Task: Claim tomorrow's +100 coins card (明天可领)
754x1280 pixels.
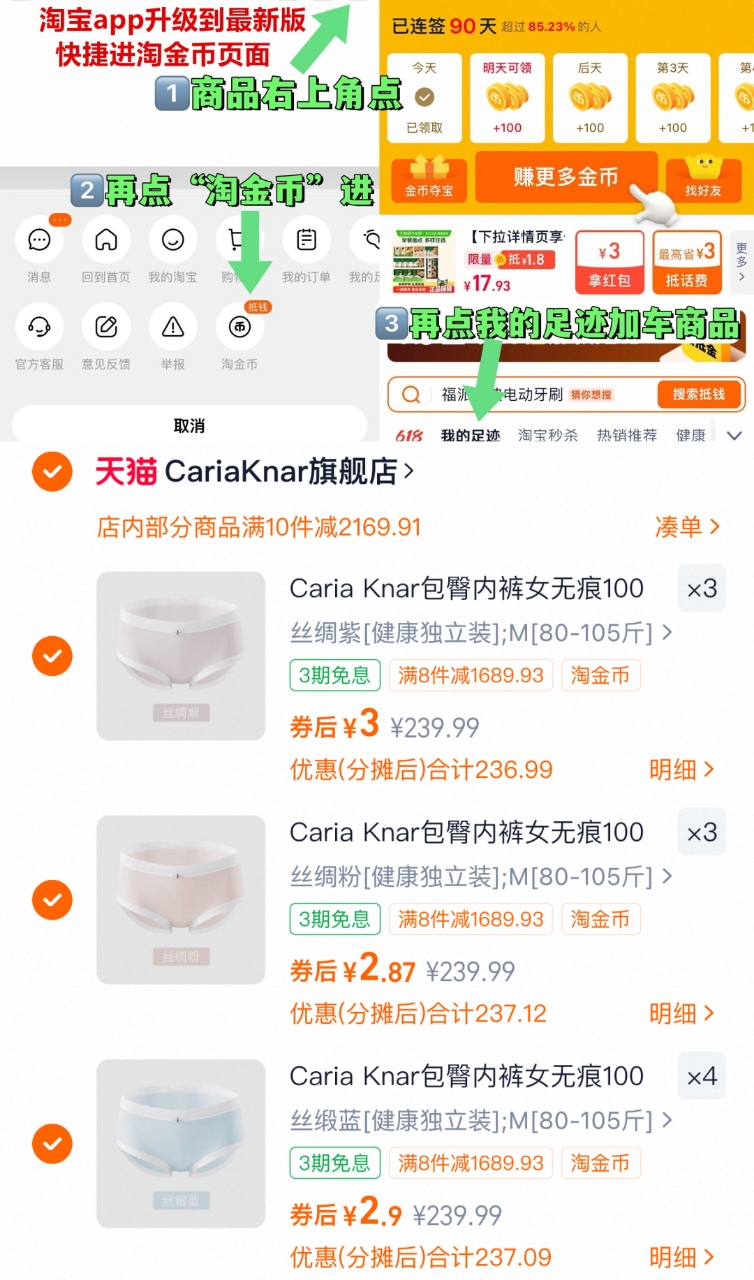Action: [507, 97]
